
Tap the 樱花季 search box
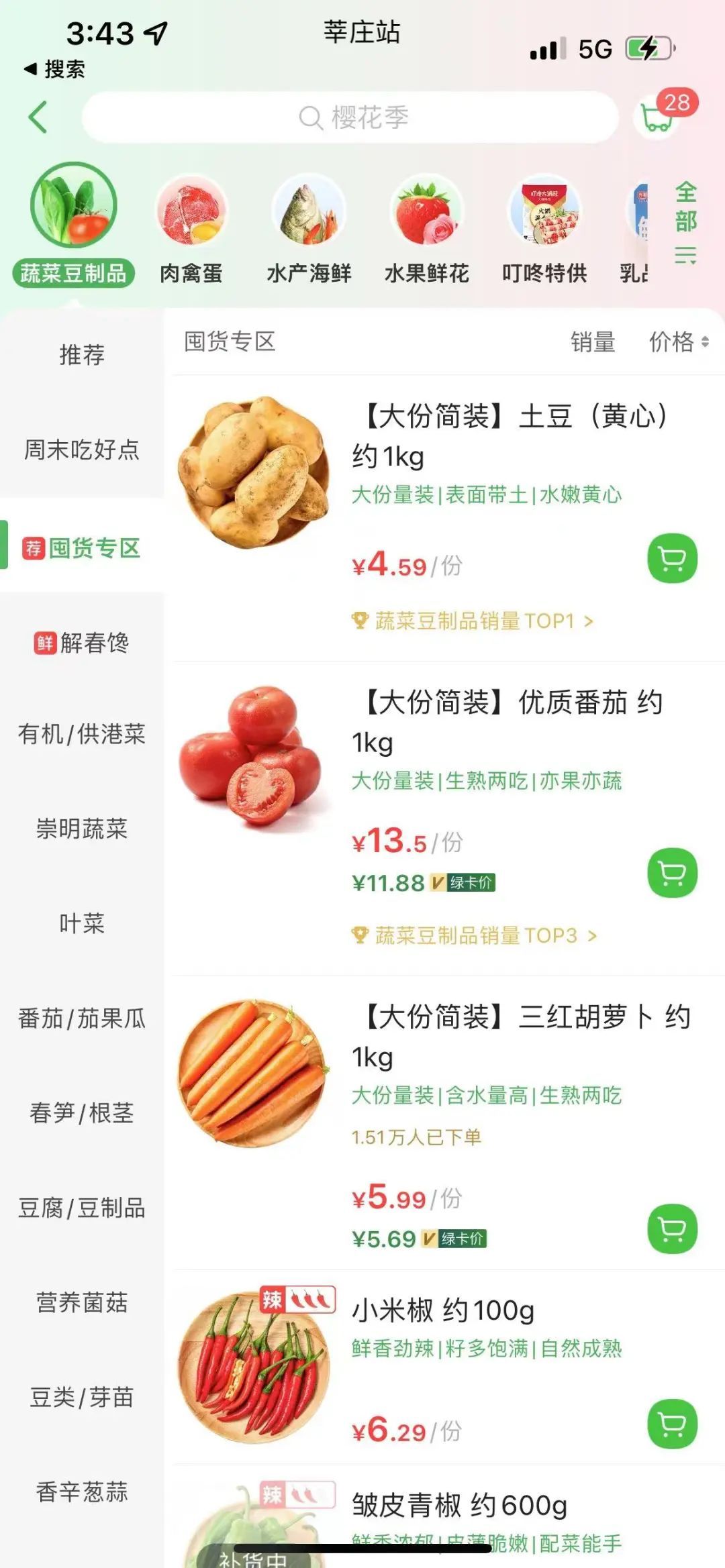[350, 117]
